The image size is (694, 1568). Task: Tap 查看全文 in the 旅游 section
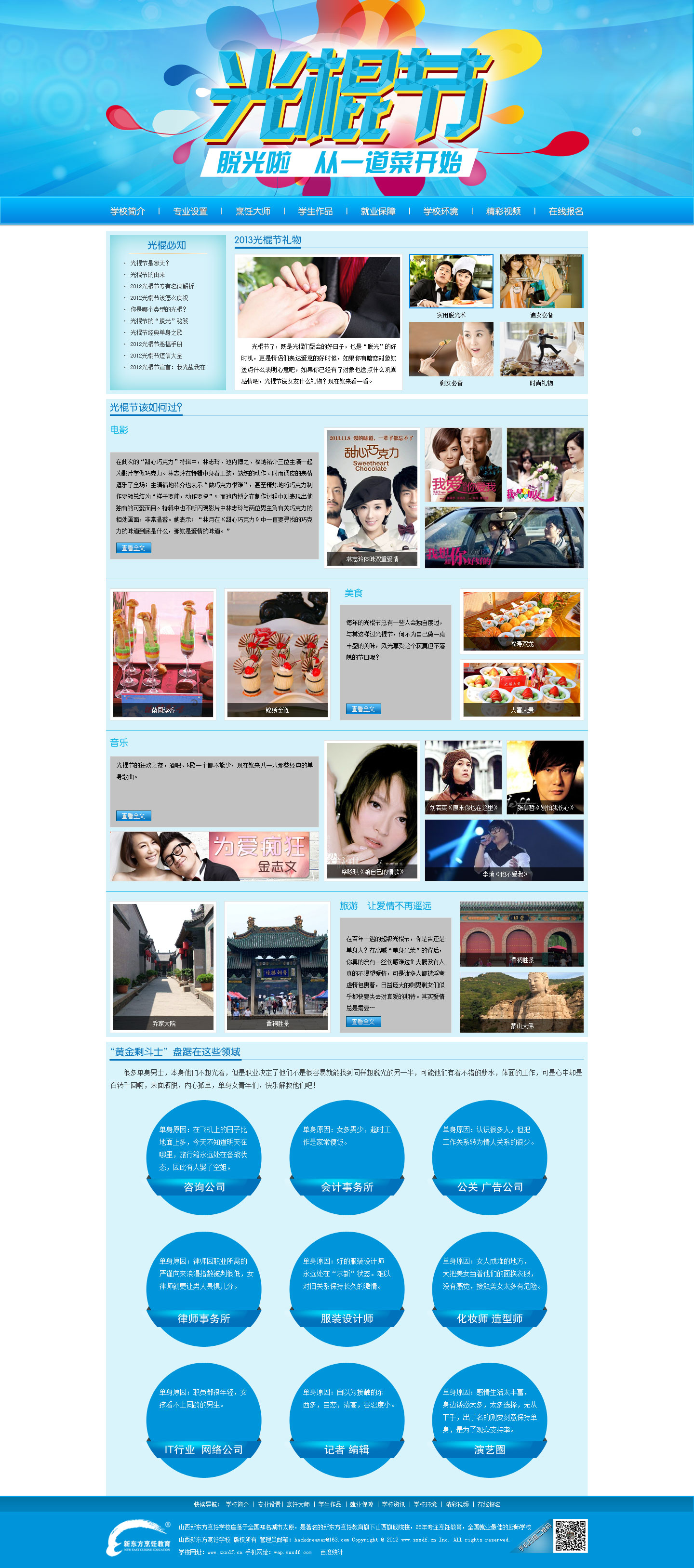(363, 1022)
